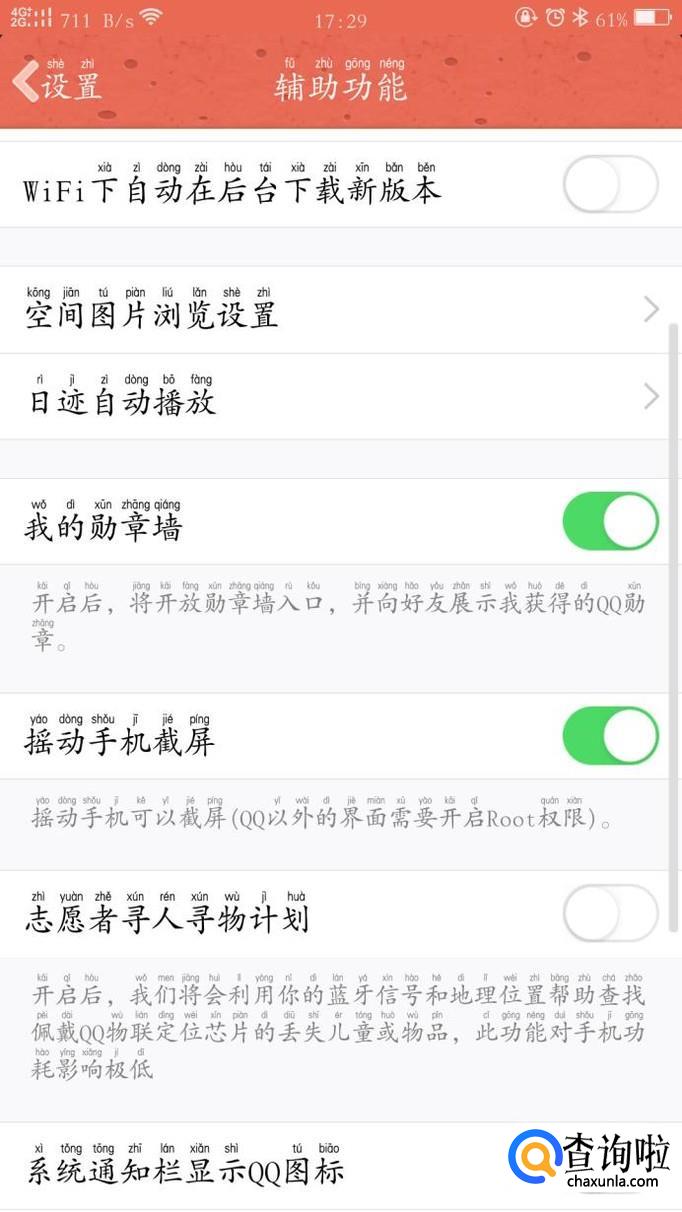Turn off 我的勋章墙
682x1212 pixels.
(x=610, y=521)
